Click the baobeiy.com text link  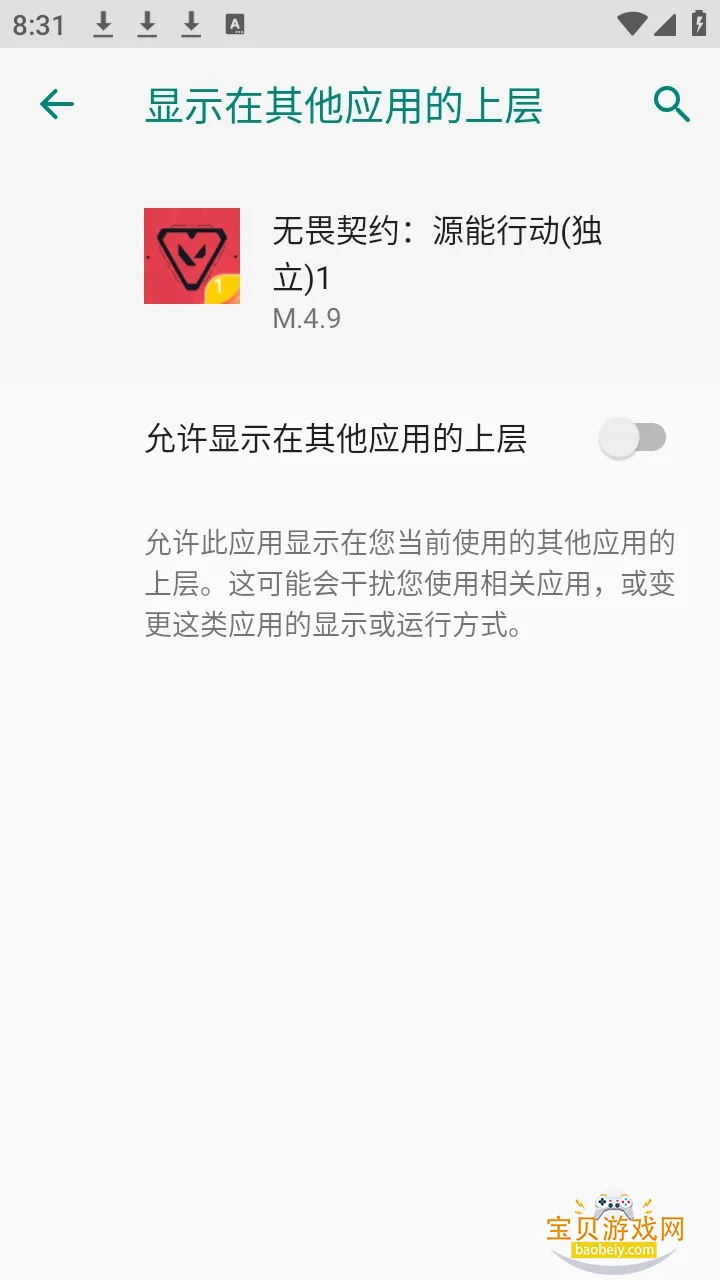click(x=618, y=1250)
